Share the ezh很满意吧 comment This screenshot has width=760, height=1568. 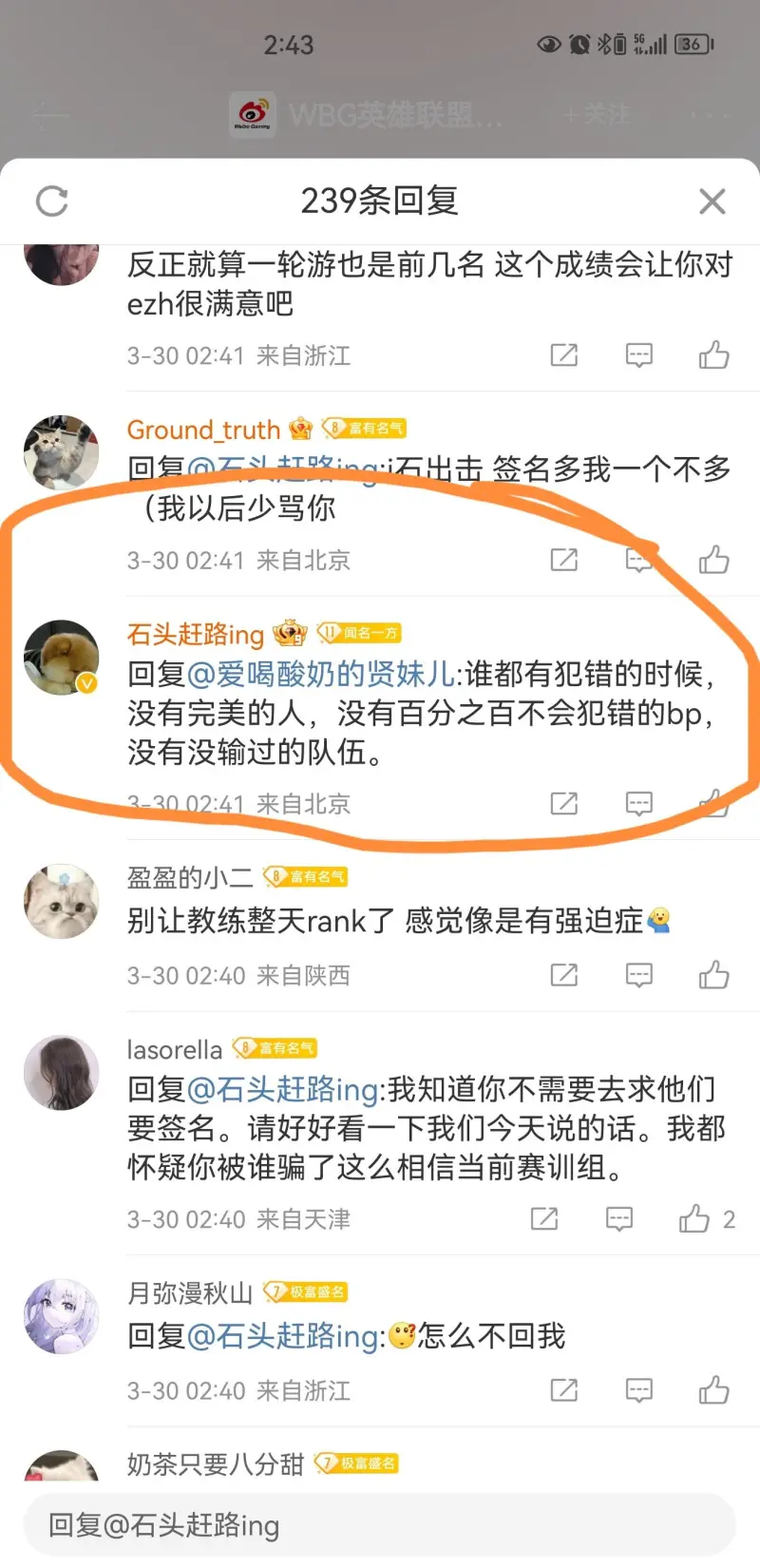tap(563, 355)
